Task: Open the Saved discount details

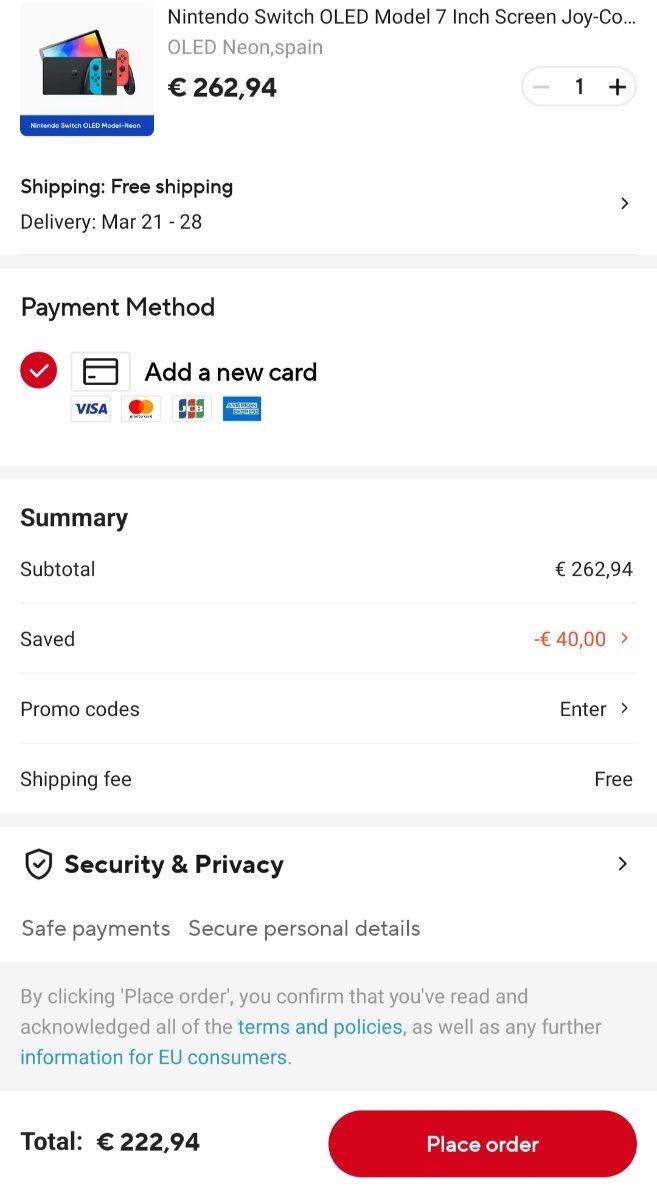Action: (328, 639)
